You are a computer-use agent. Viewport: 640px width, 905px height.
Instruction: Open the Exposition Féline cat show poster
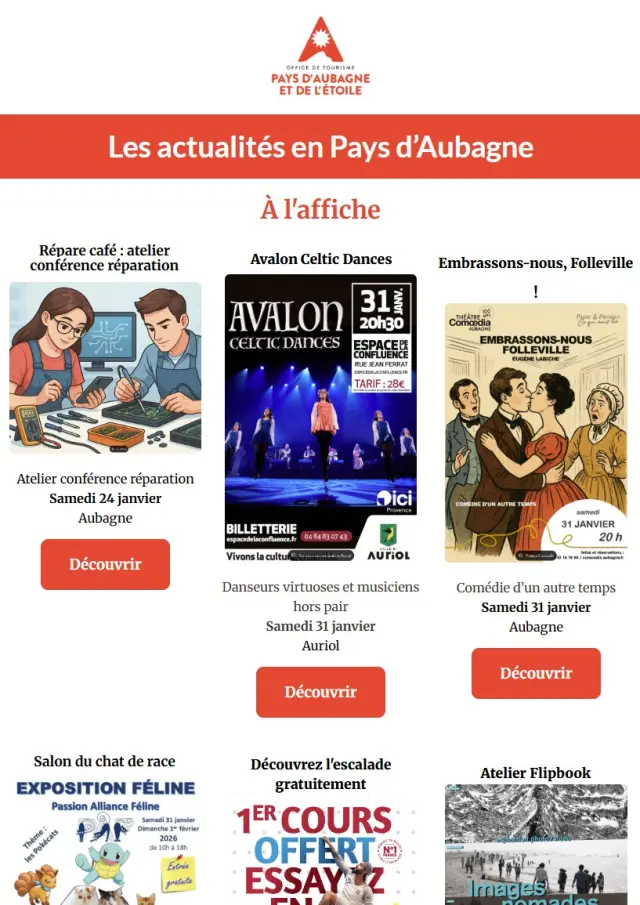click(x=105, y=842)
